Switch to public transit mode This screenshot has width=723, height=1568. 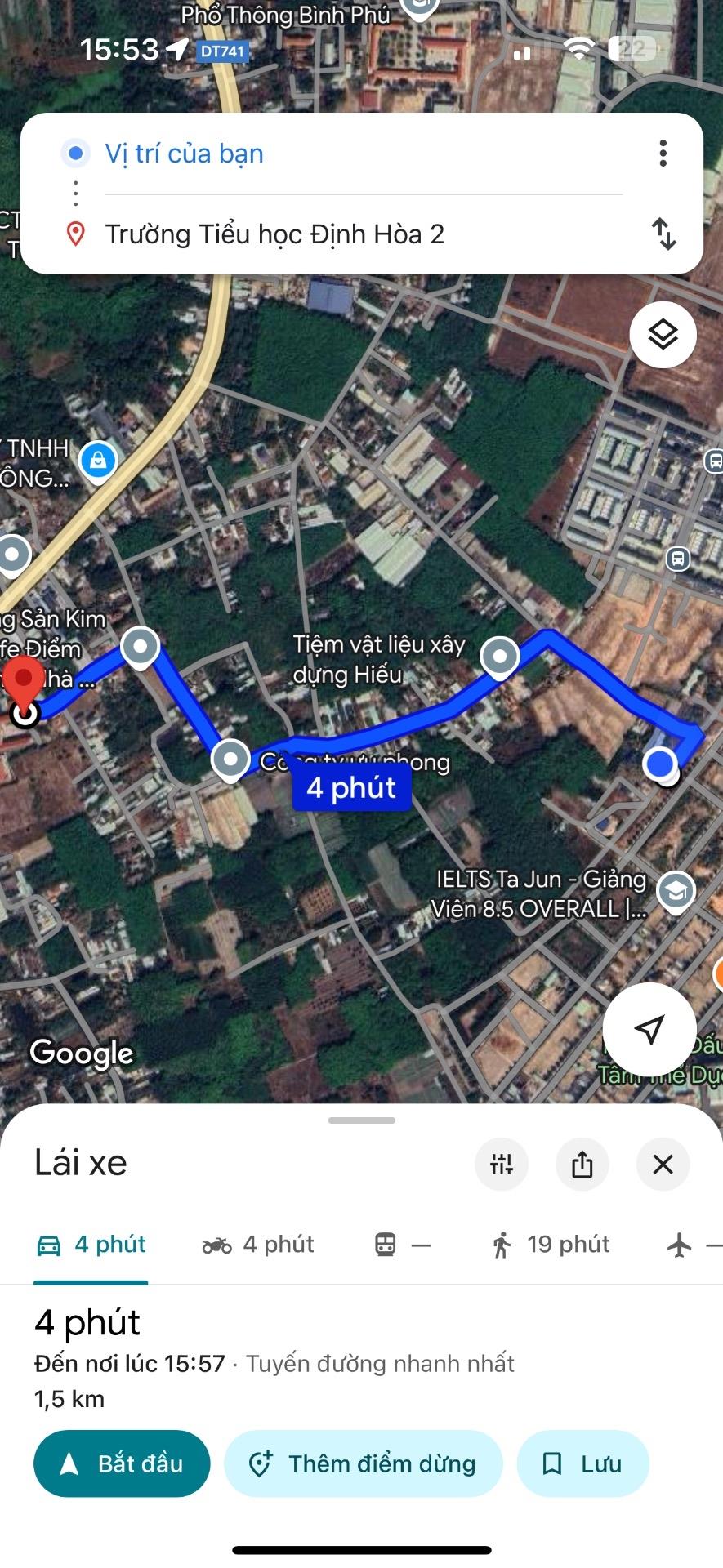pos(402,1245)
